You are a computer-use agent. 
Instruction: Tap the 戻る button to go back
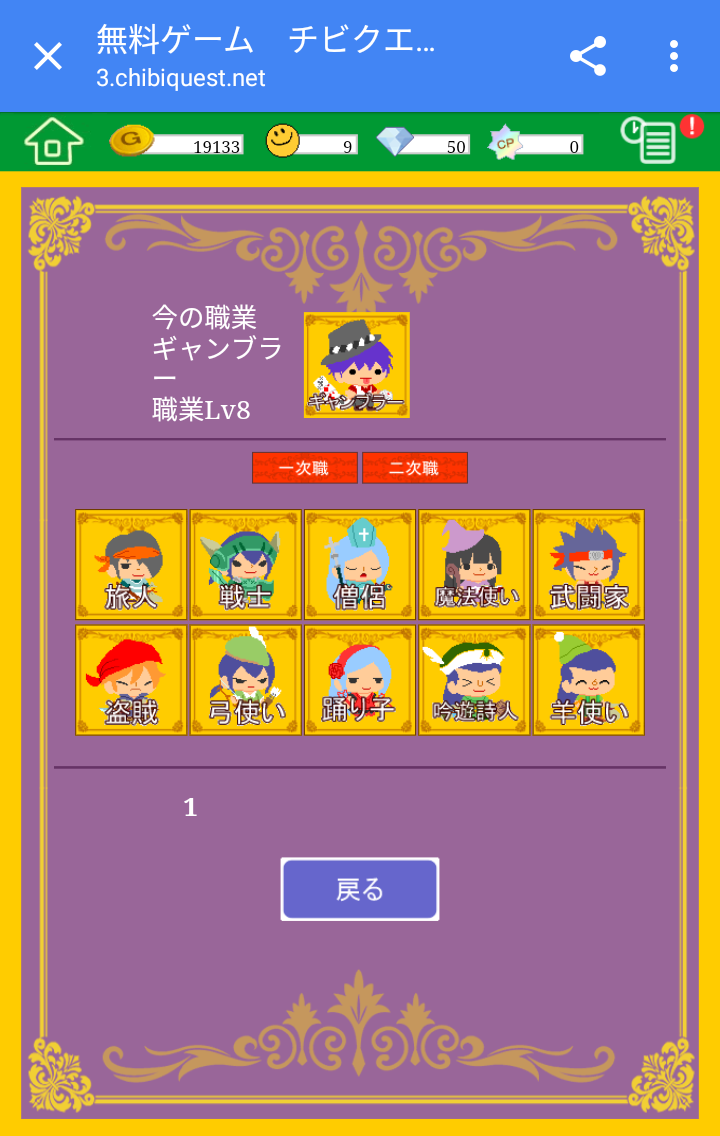tap(360, 889)
